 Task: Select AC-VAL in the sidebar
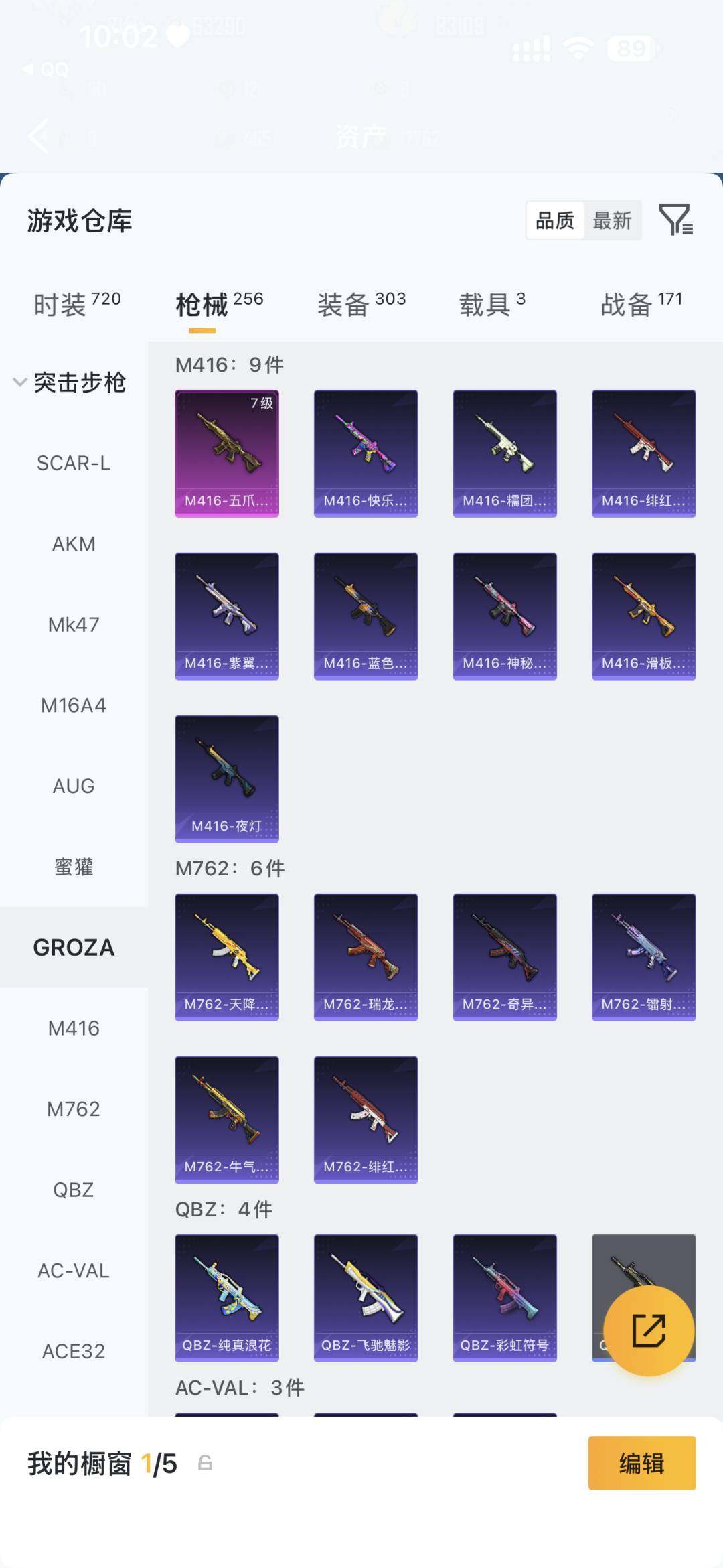[74, 1271]
